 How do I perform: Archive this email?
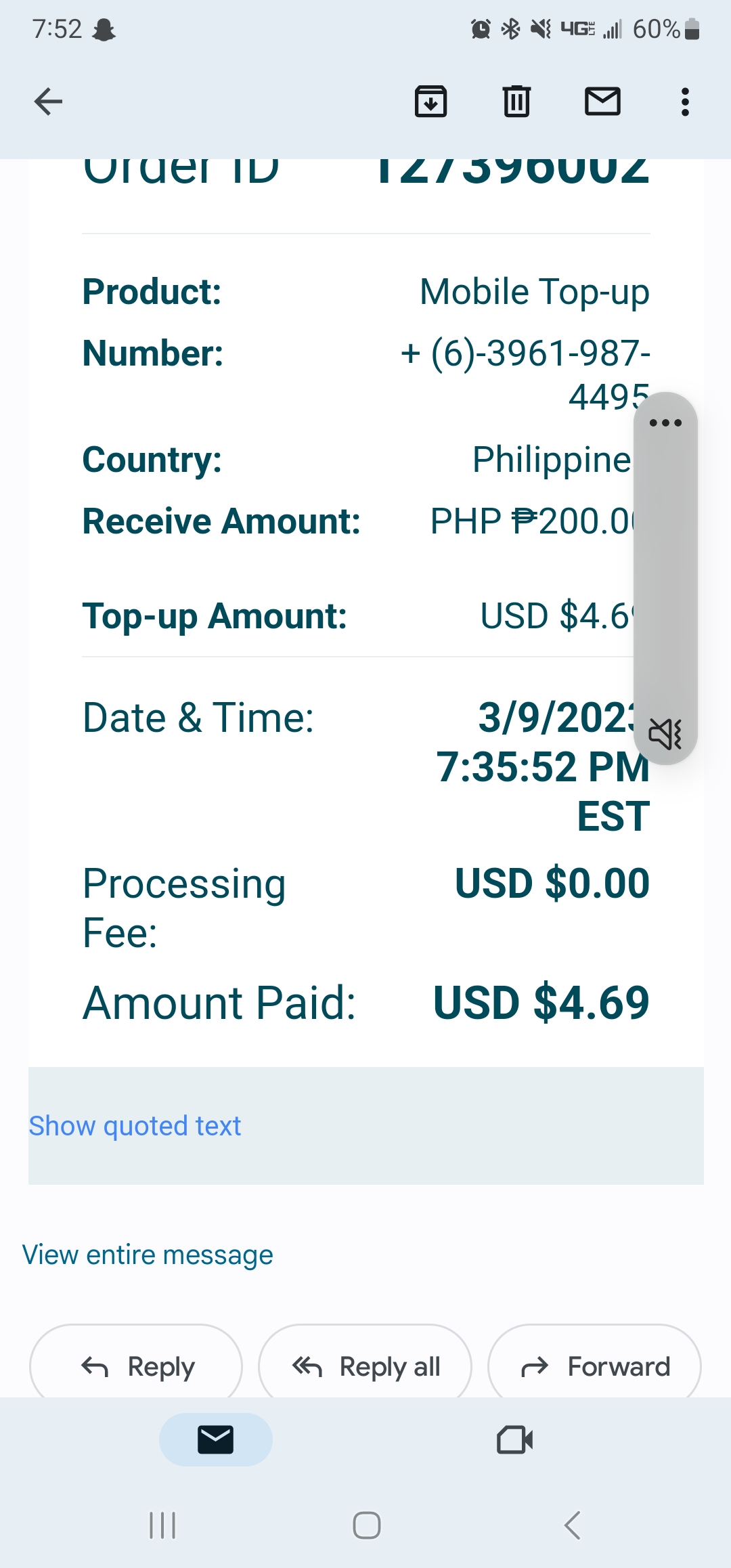point(430,102)
